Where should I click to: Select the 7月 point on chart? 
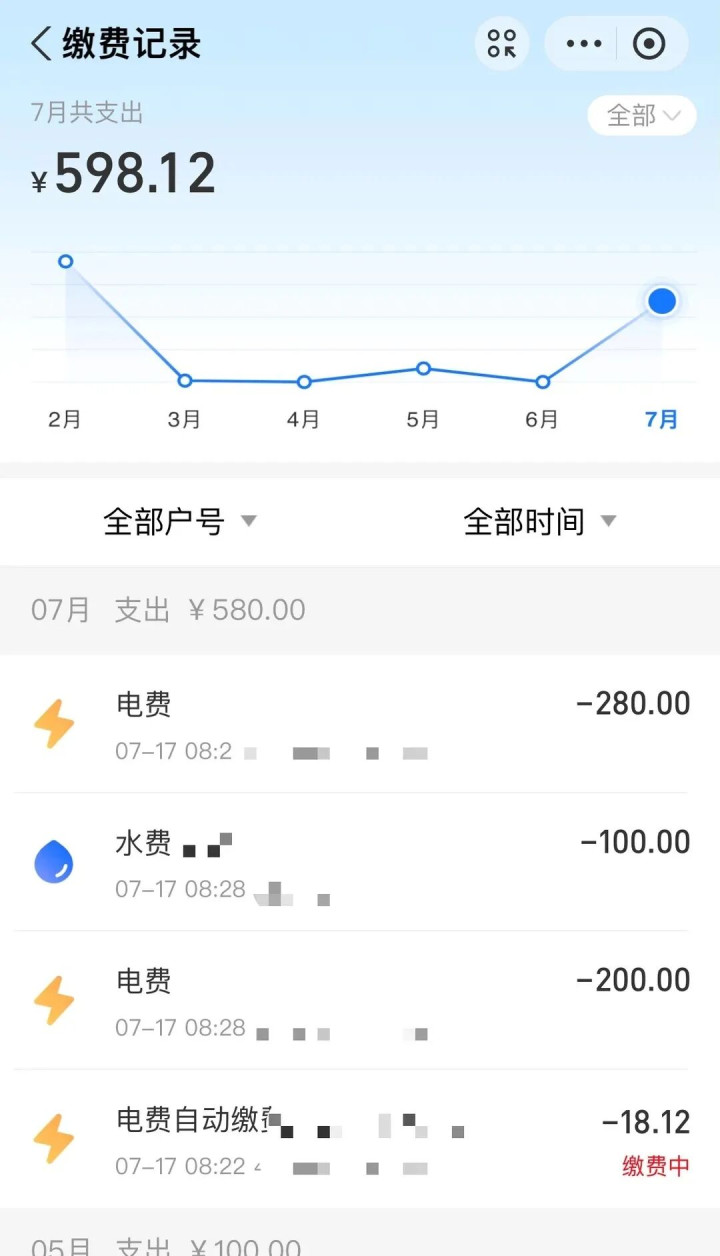tap(662, 301)
